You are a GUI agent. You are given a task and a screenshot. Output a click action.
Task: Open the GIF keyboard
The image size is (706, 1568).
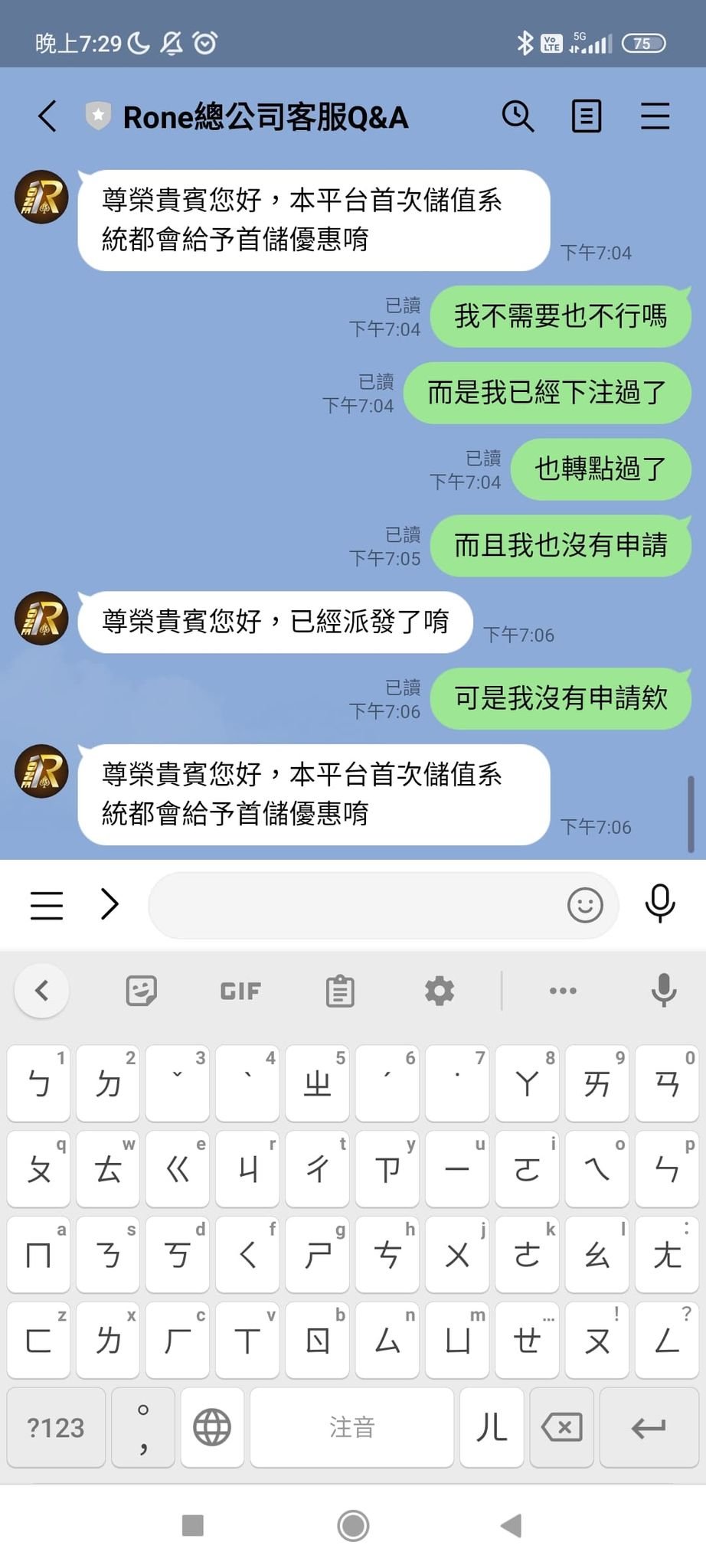tap(240, 991)
